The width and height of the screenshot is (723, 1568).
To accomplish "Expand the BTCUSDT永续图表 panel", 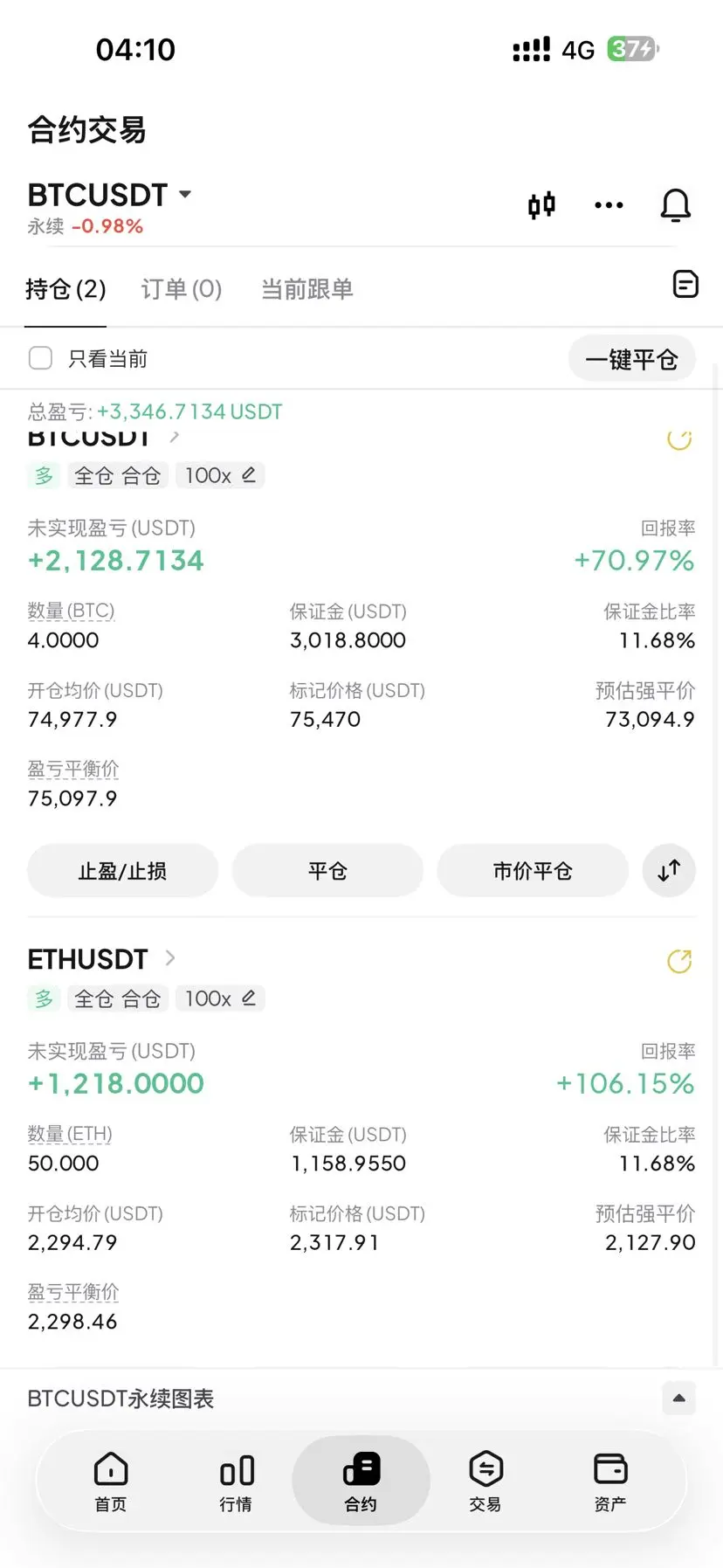I will pyautogui.click(x=678, y=1399).
